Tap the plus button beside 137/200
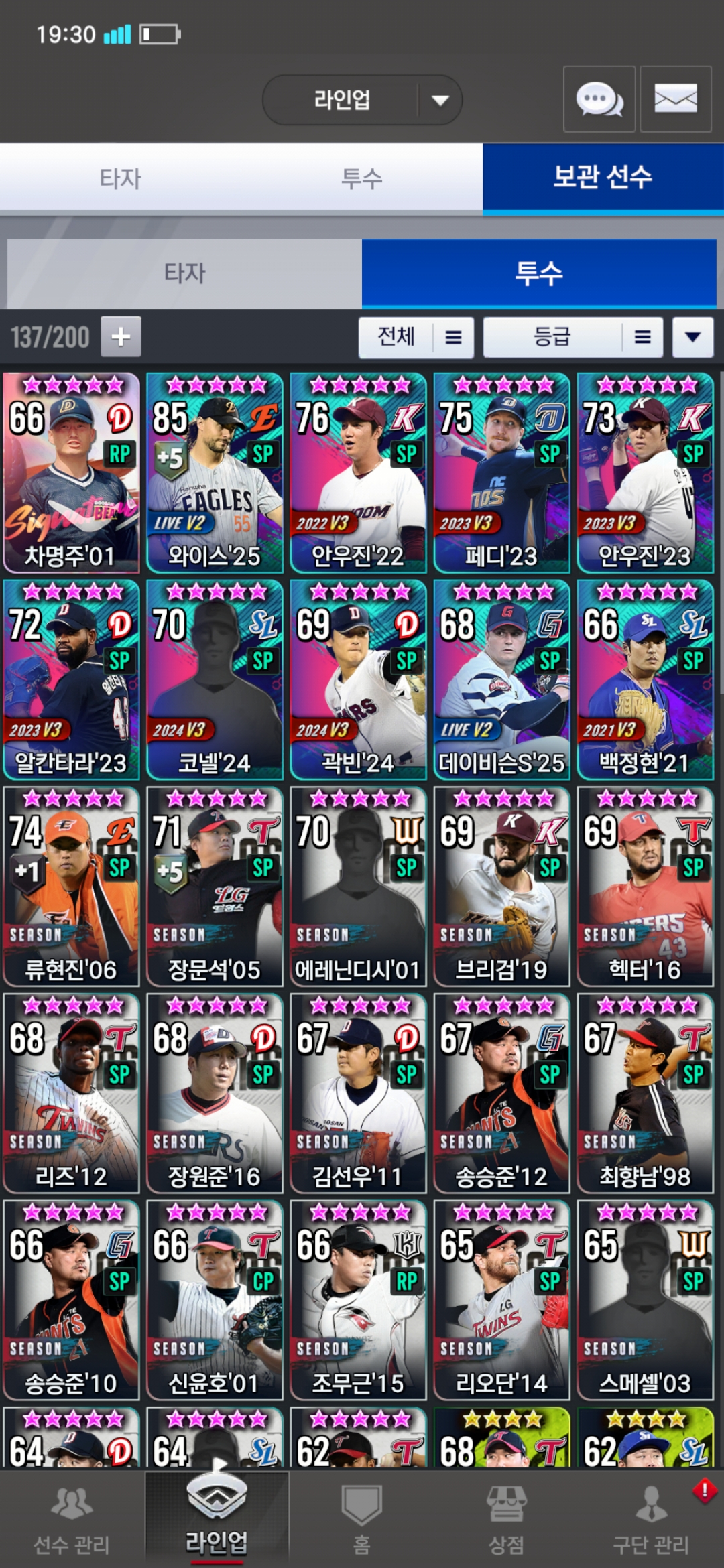 coord(121,336)
